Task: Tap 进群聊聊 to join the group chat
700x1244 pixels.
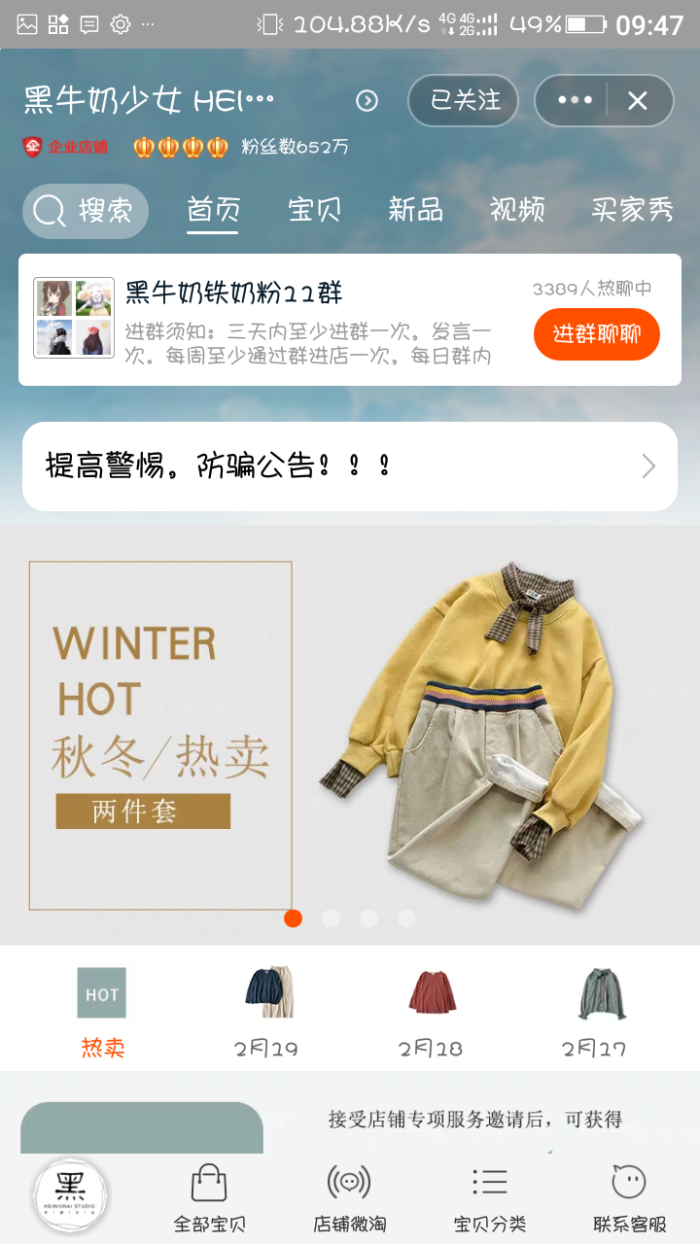Action: [x=596, y=334]
